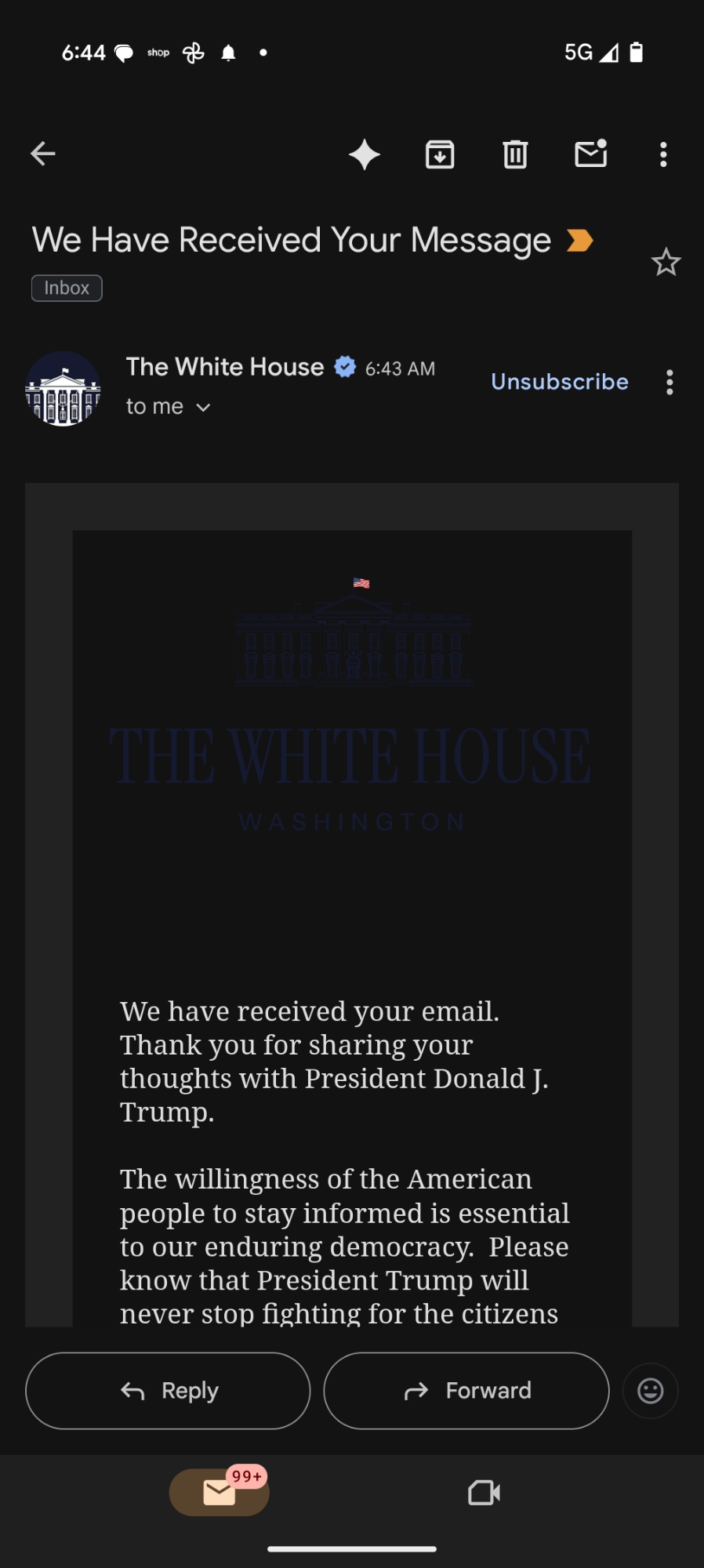This screenshot has width=704, height=1568.
Task: Open the top toolbar overflow menu
Action: click(663, 154)
